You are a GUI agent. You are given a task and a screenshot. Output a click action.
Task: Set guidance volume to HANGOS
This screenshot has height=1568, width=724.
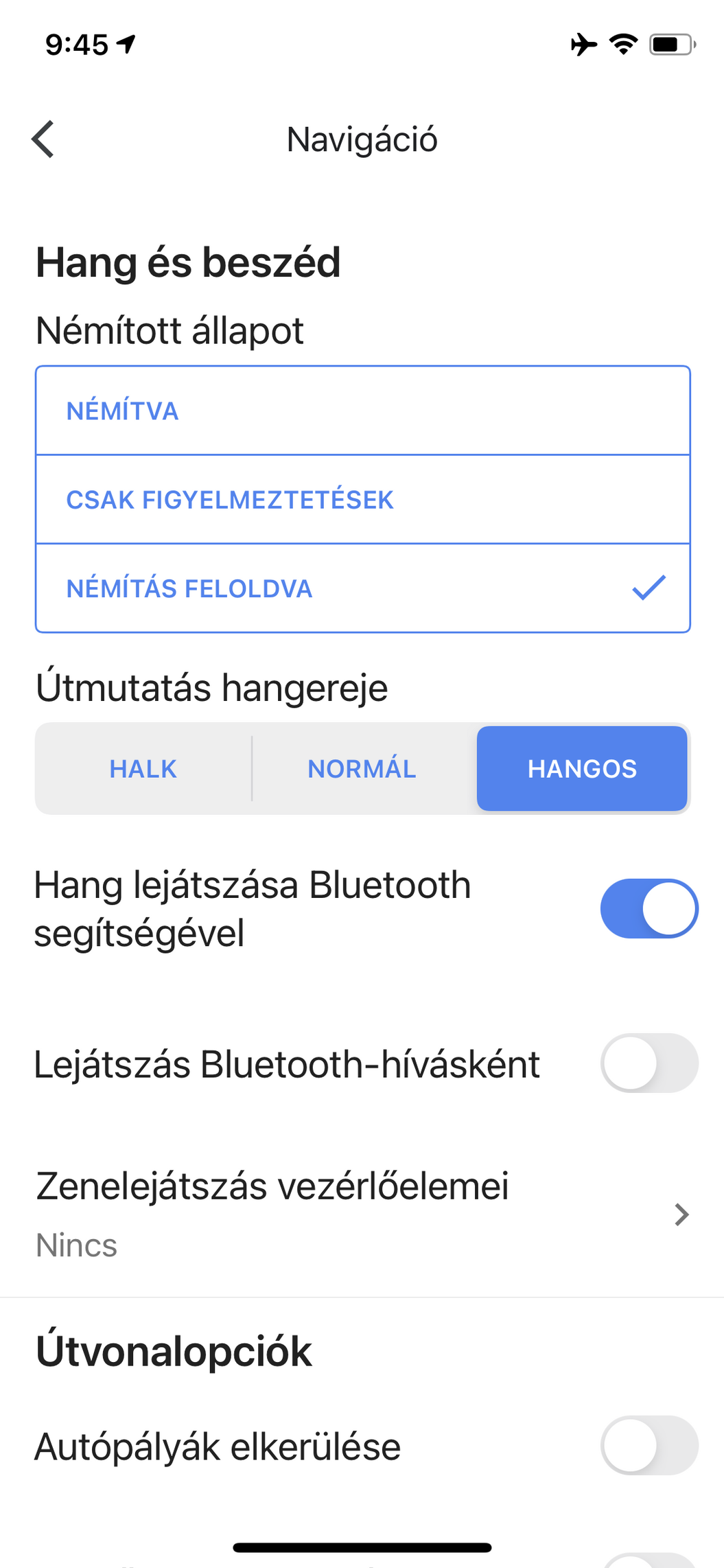[x=582, y=769]
